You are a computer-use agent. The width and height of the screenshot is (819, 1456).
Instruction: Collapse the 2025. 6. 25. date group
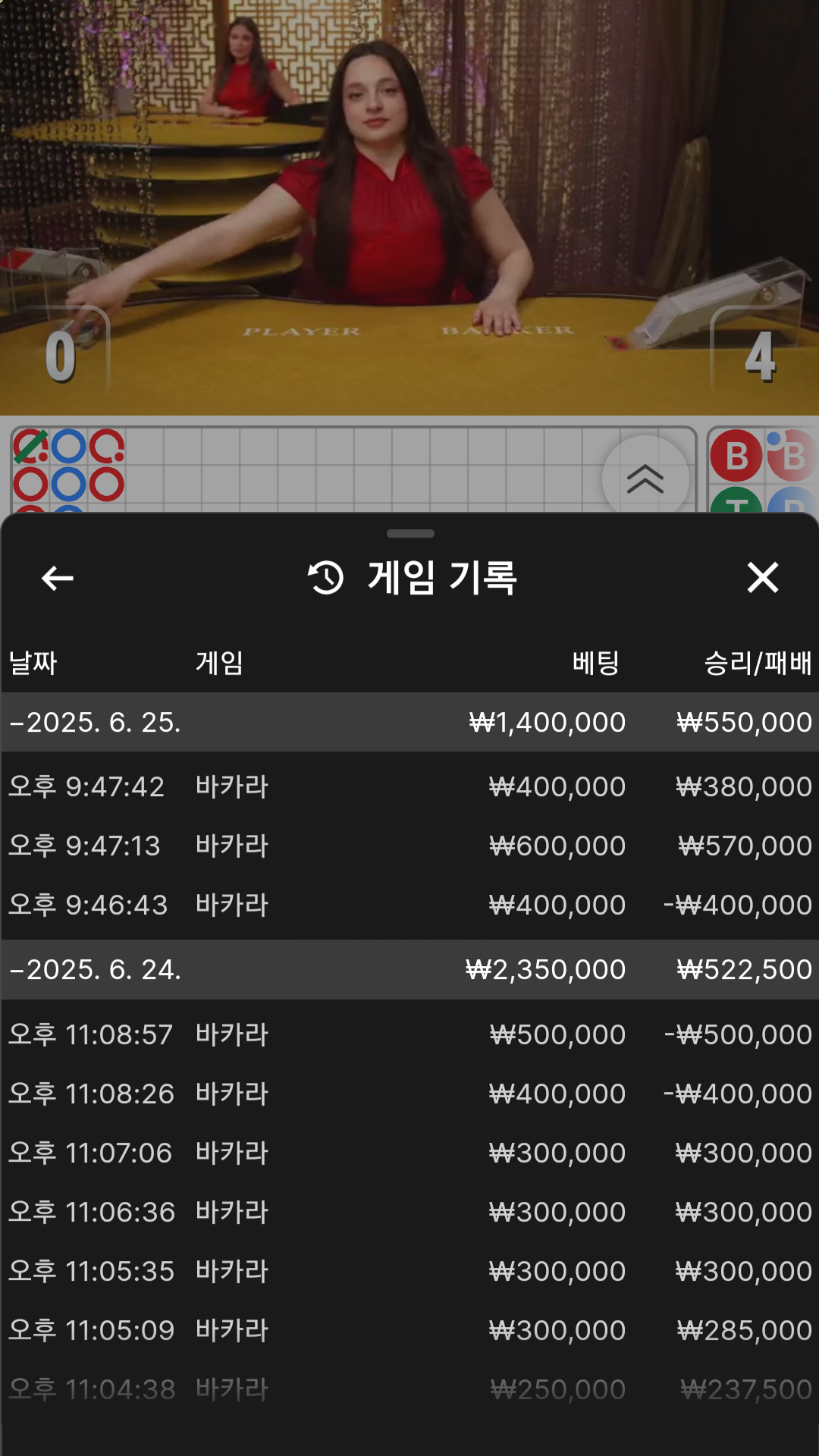point(95,722)
